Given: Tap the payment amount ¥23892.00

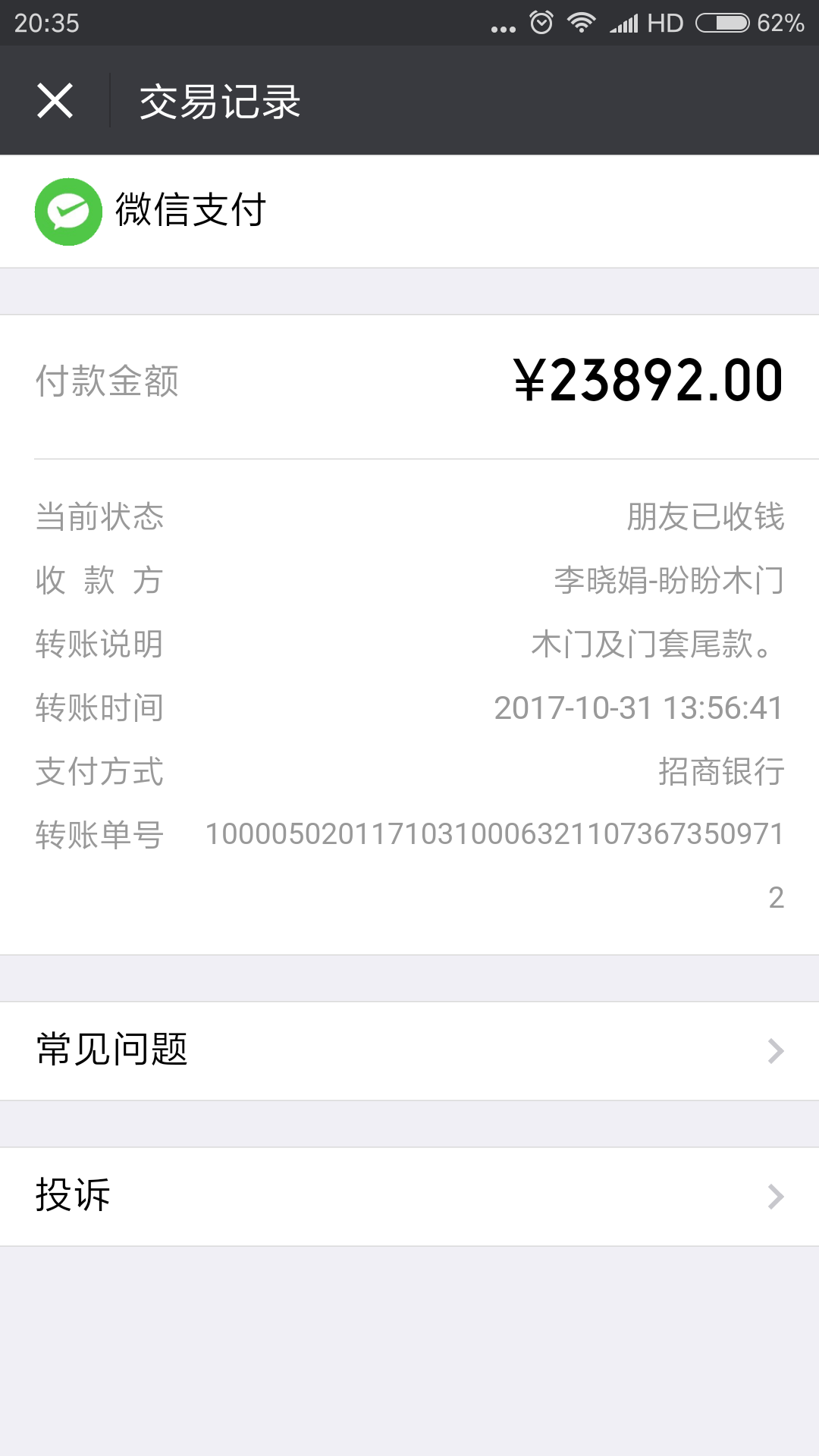Looking at the screenshot, I should (652, 381).
